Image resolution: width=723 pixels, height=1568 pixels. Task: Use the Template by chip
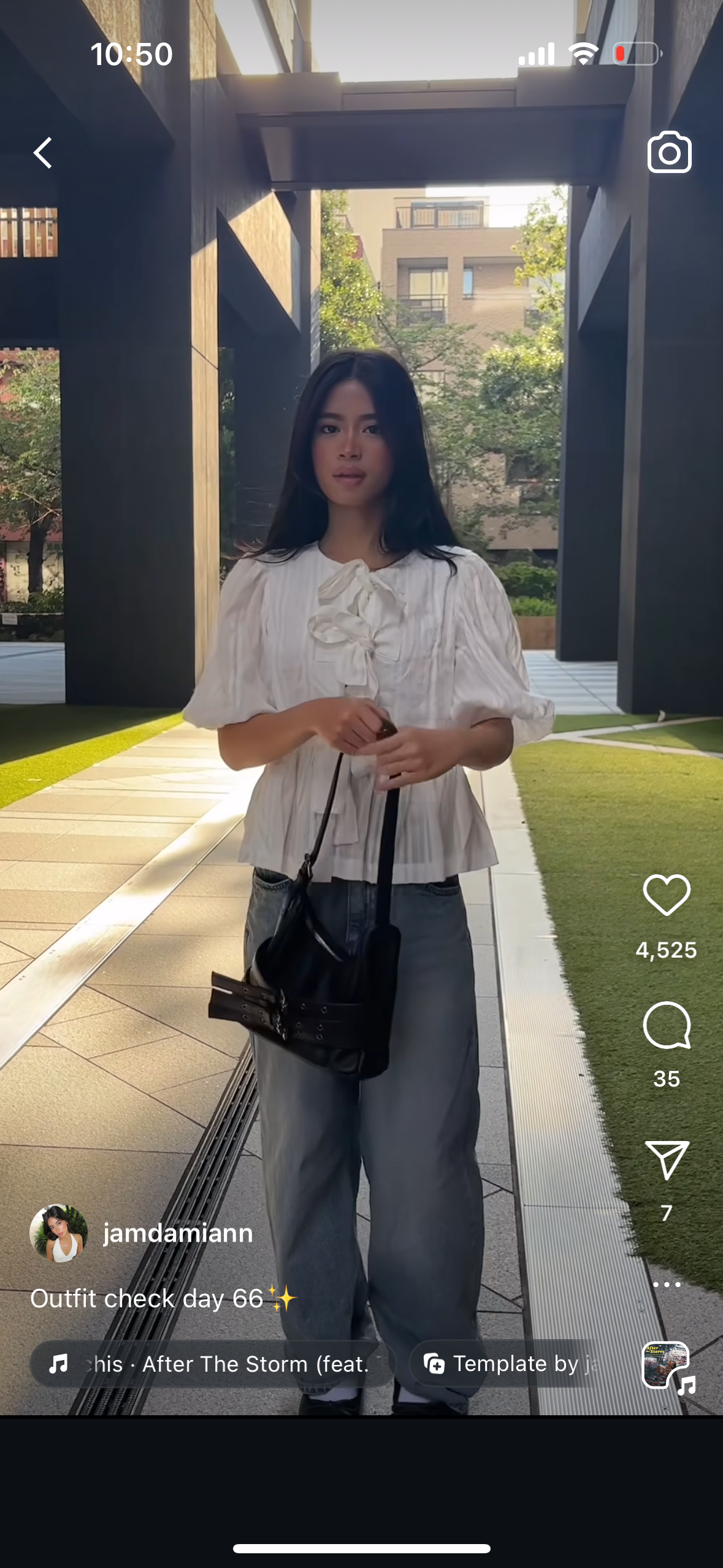tap(503, 1364)
